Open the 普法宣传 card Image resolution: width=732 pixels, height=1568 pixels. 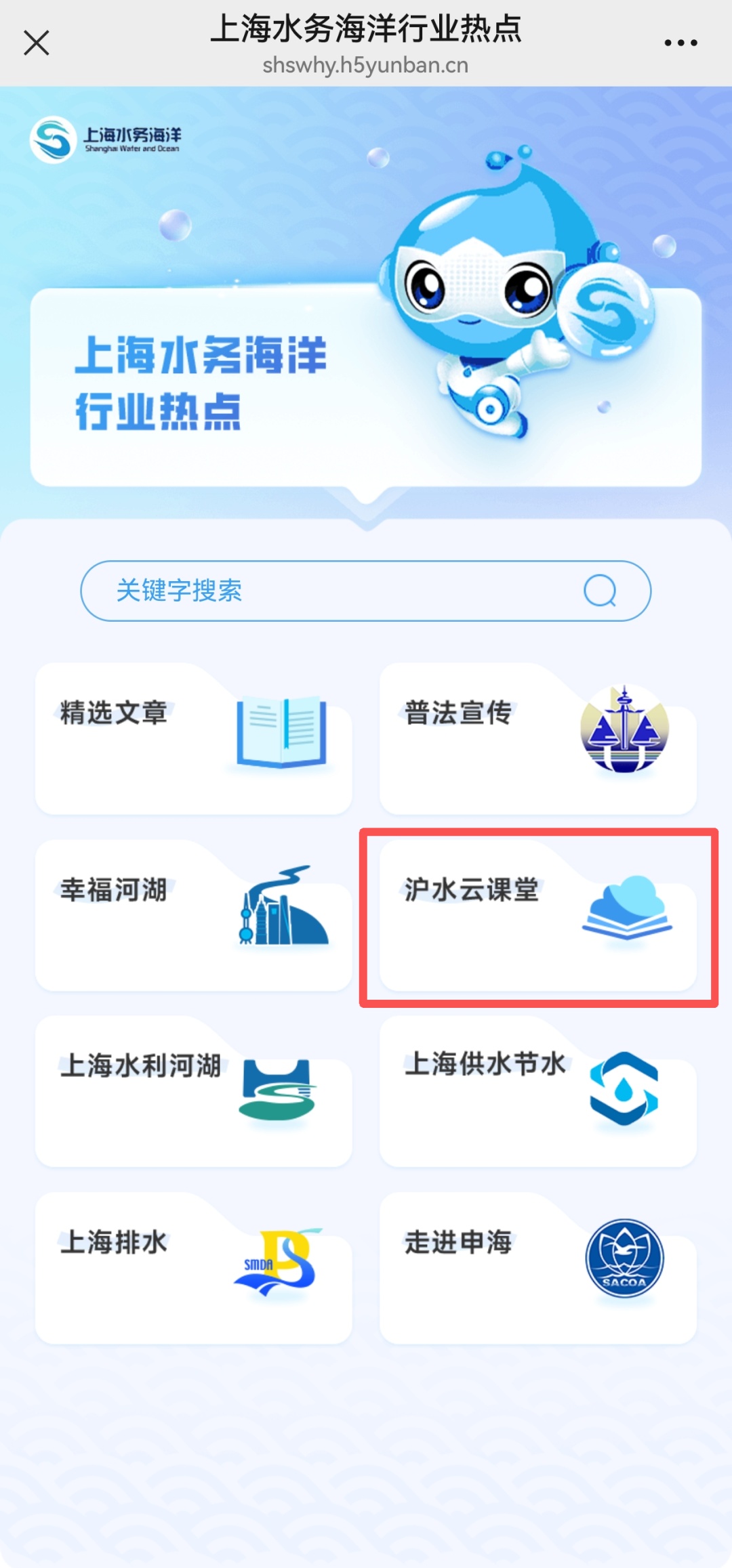pyautogui.click(x=537, y=740)
